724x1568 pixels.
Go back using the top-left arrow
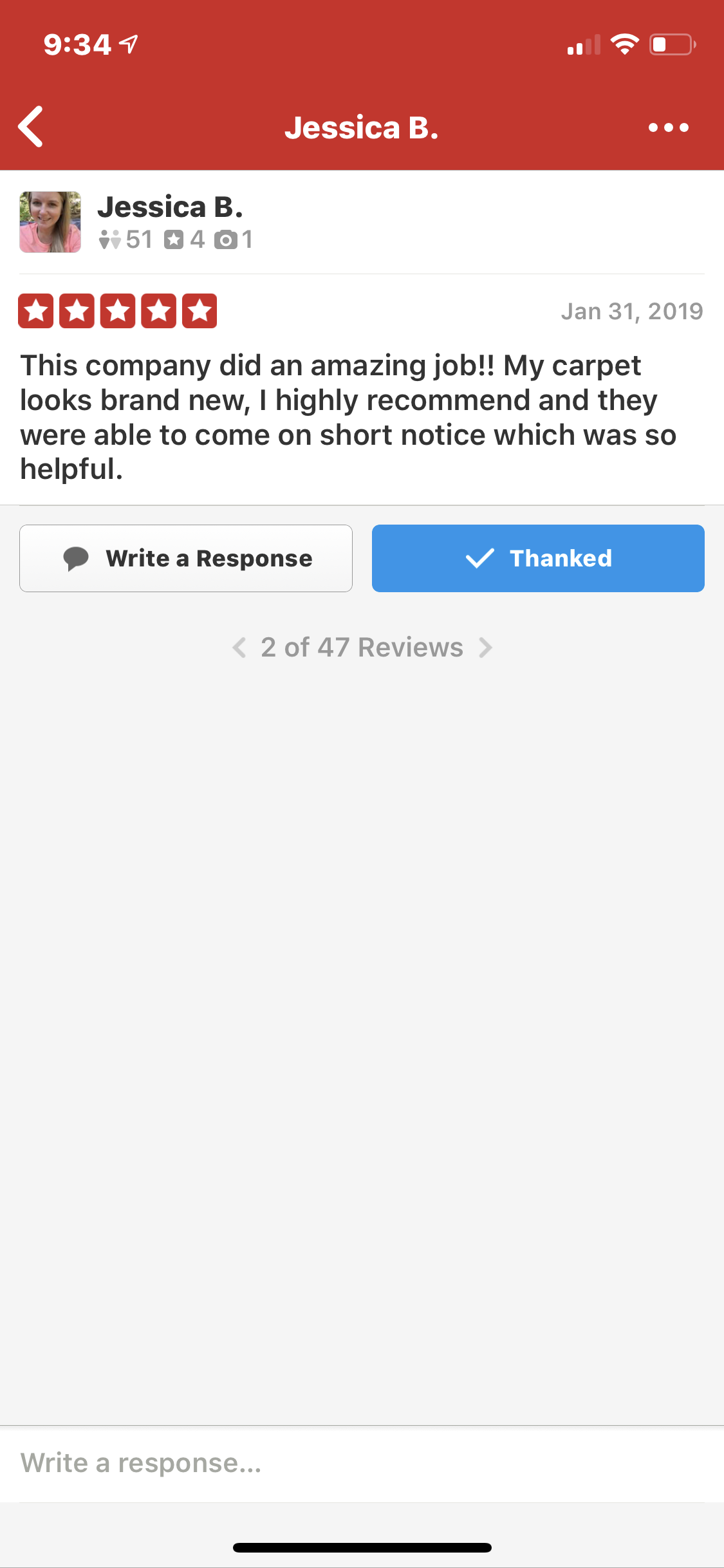click(31, 127)
